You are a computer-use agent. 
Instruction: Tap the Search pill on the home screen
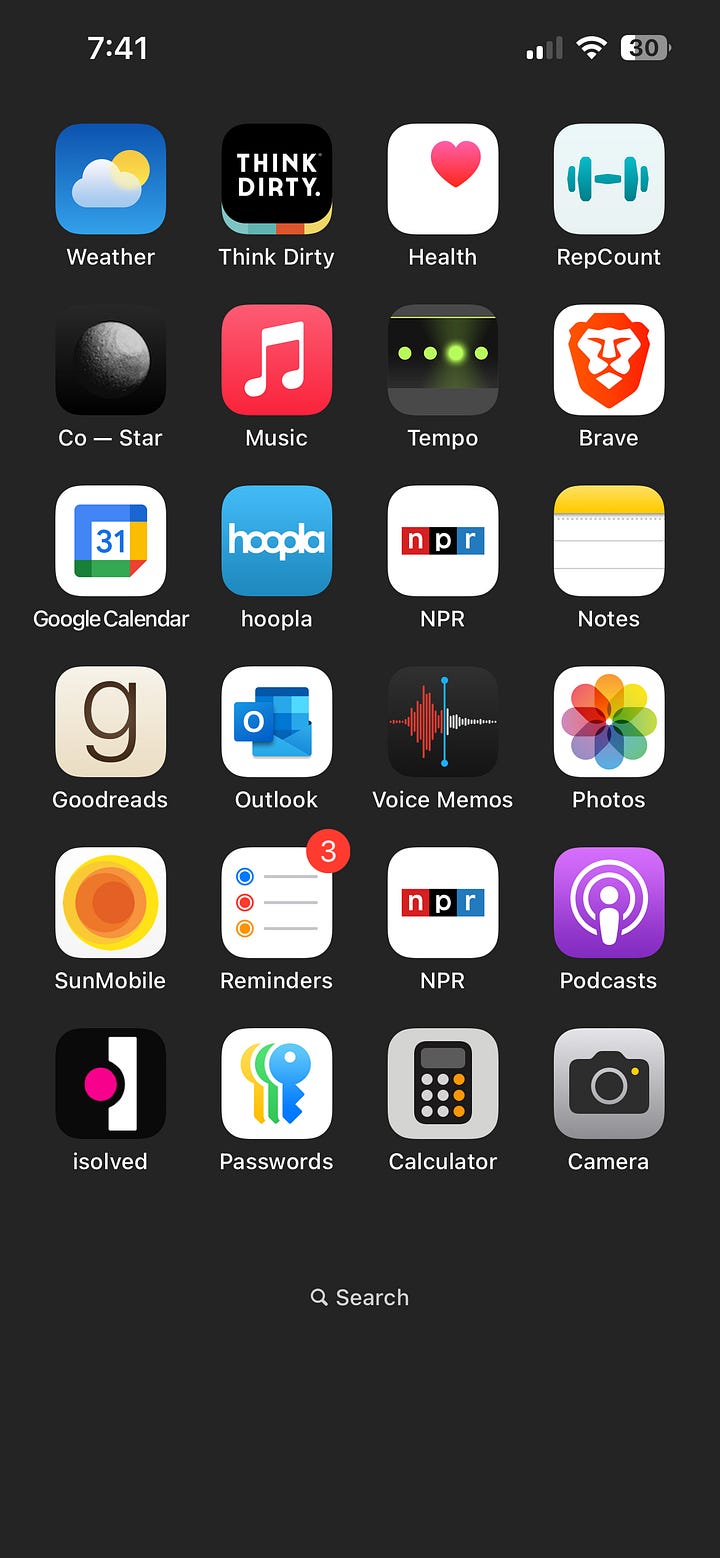click(x=360, y=1297)
